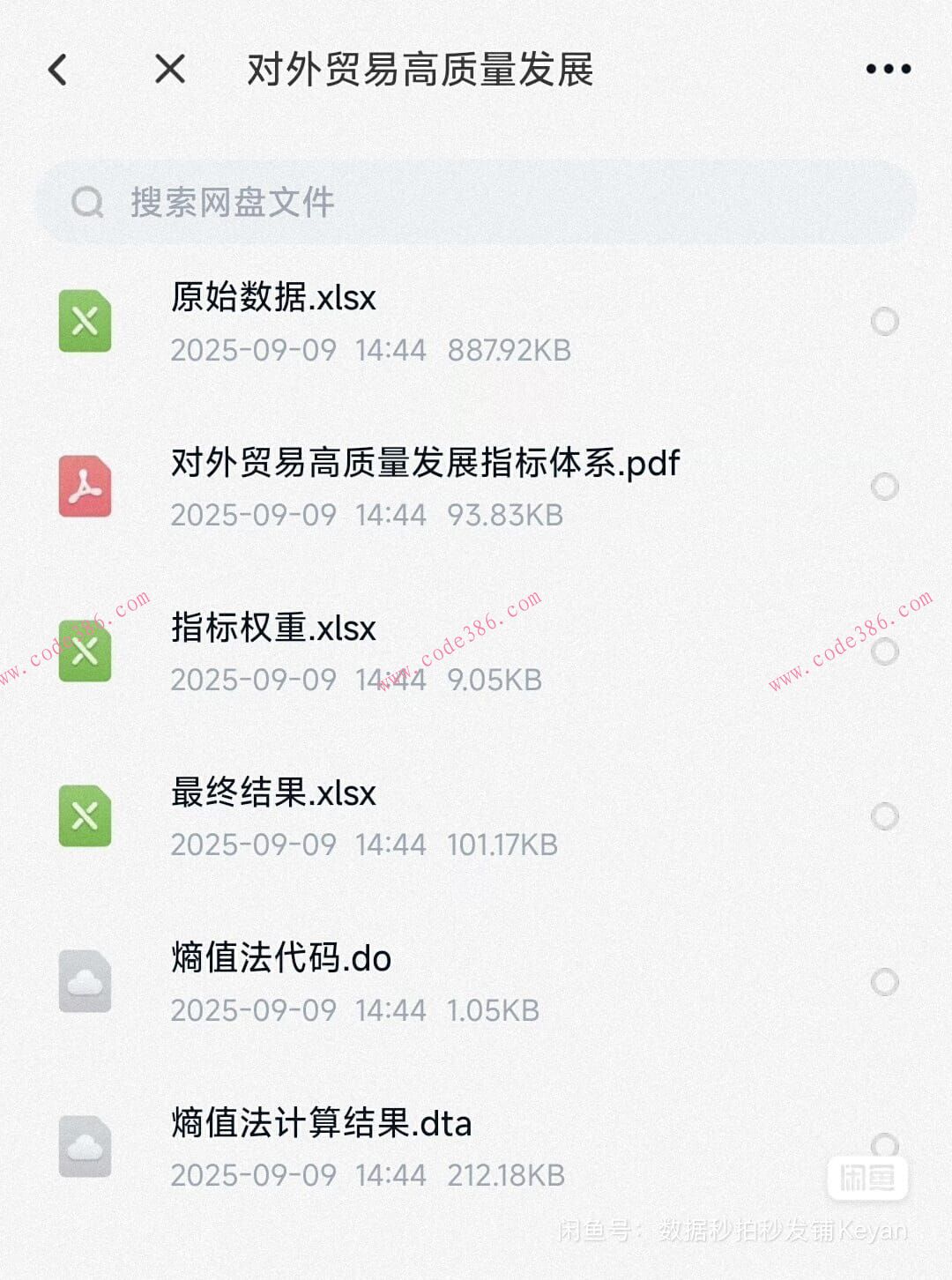Open the Excel icon for 原始数据.xlsx

click(84, 321)
